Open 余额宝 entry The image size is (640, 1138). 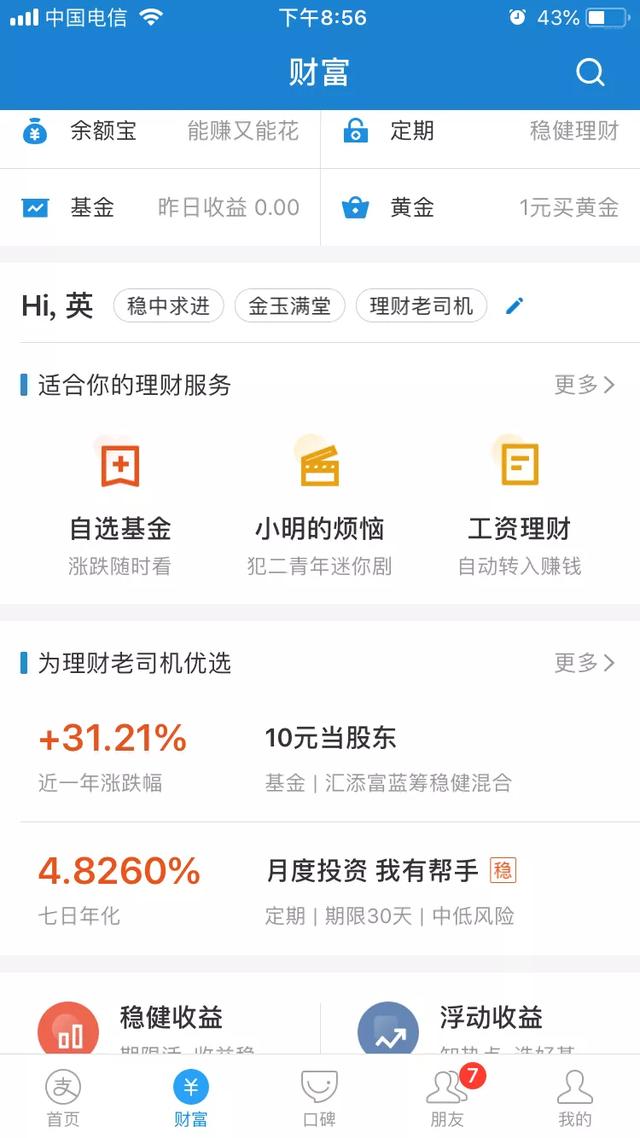tap(160, 131)
